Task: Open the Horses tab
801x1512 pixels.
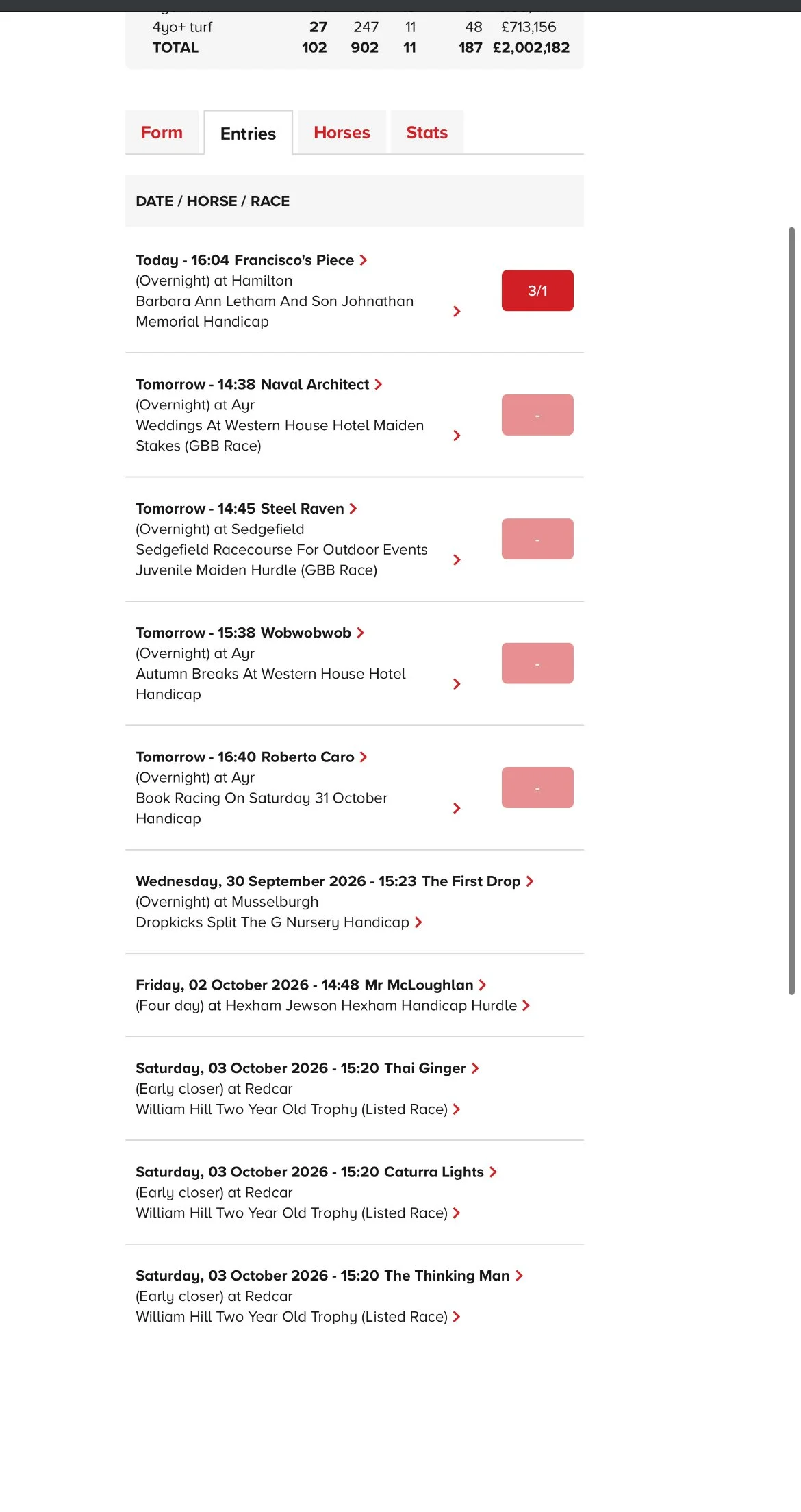Action: [342, 133]
